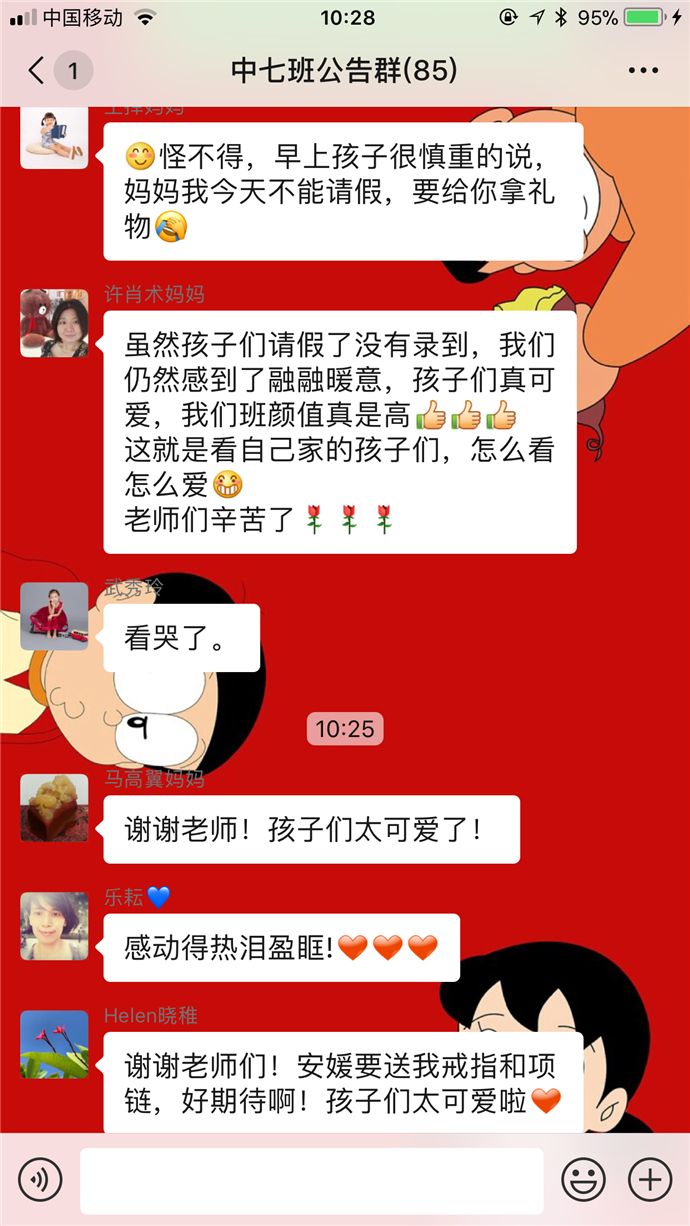The width and height of the screenshot is (690, 1226).
Task: Tap the message text field
Action: tap(311, 1180)
